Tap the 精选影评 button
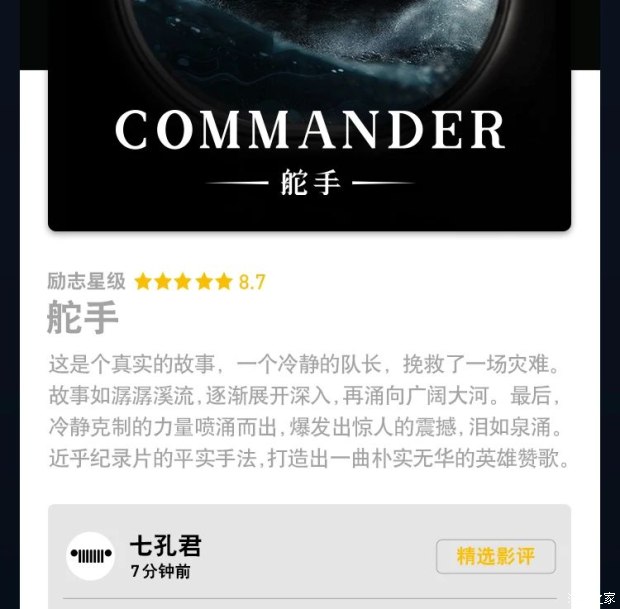The height and width of the screenshot is (609, 620). tap(495, 556)
